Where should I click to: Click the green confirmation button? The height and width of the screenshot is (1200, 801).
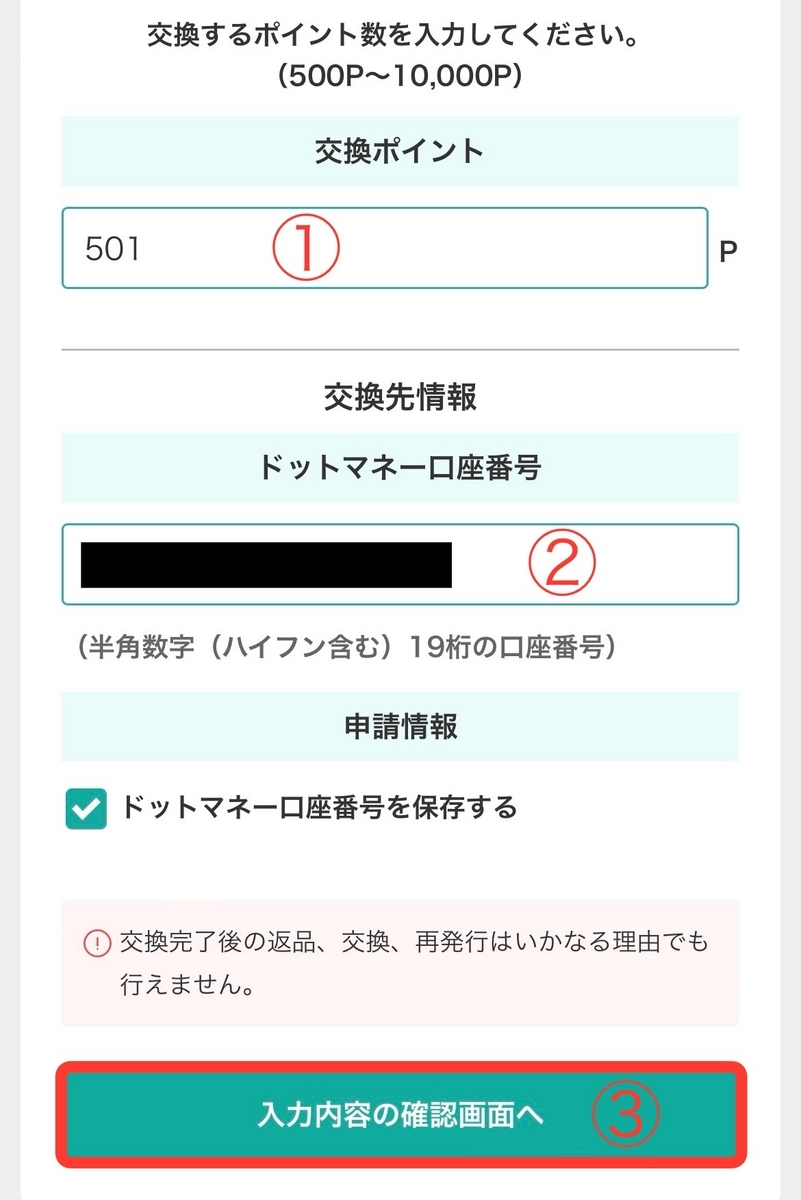[400, 1114]
